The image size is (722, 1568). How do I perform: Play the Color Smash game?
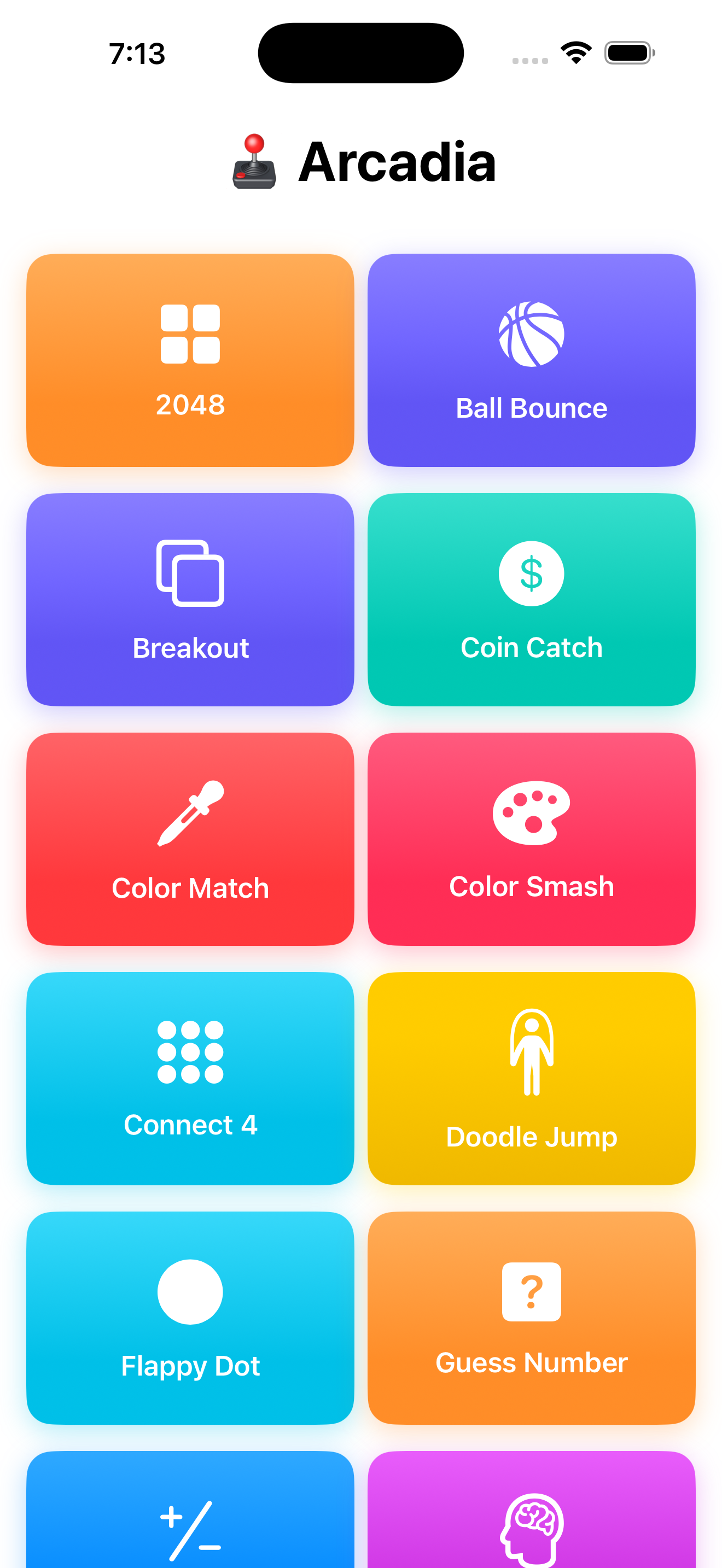(531, 839)
